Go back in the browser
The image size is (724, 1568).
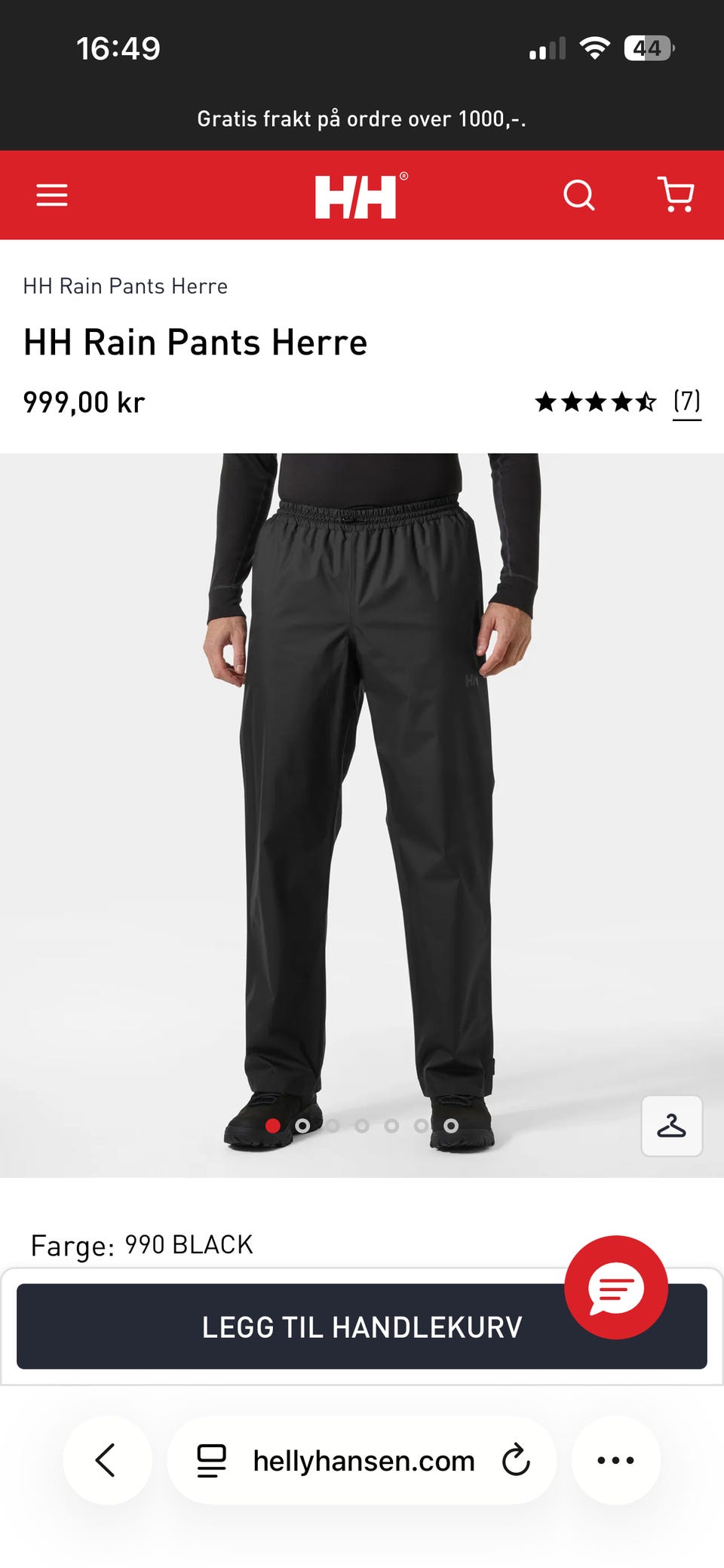106,1460
